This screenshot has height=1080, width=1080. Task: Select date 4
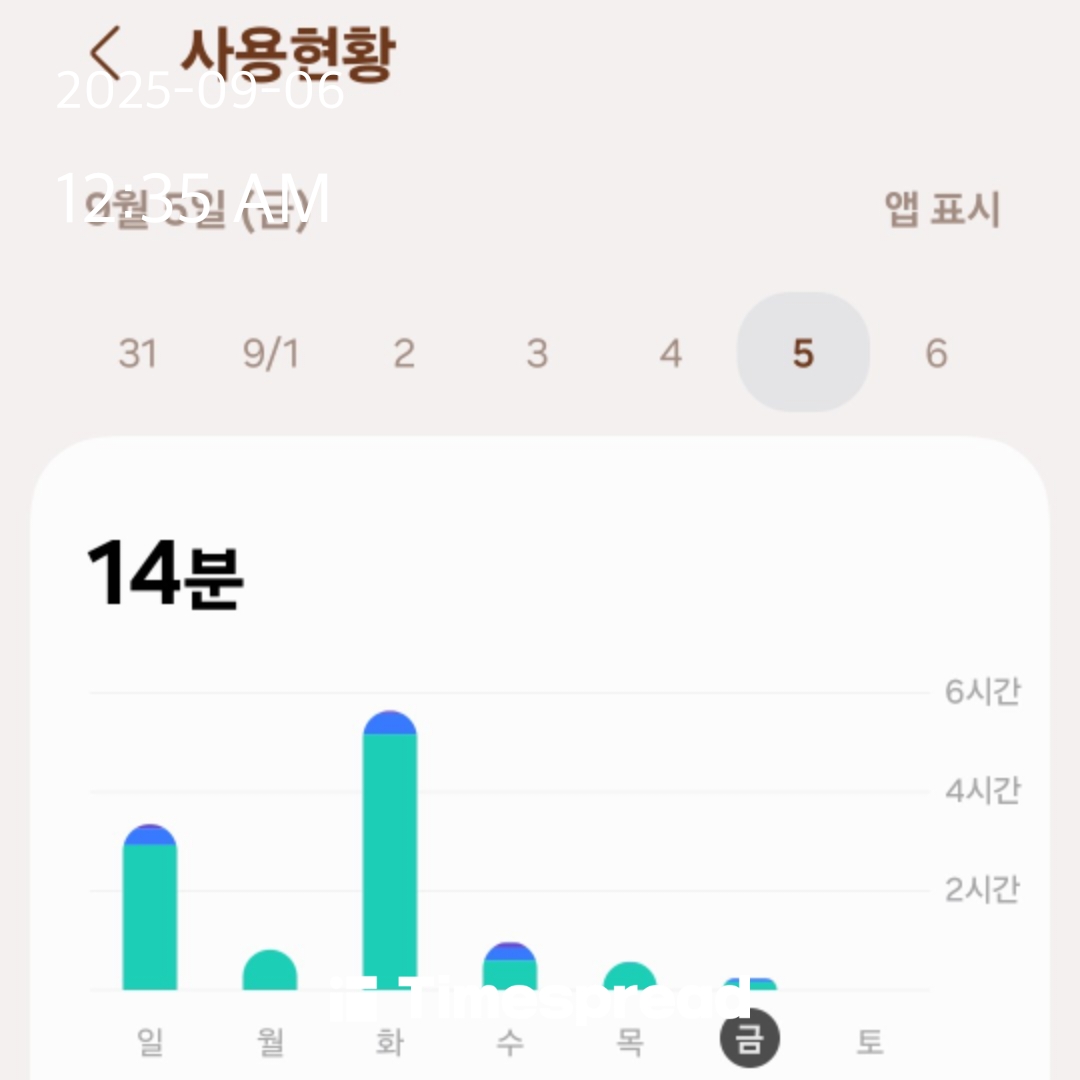click(x=670, y=353)
